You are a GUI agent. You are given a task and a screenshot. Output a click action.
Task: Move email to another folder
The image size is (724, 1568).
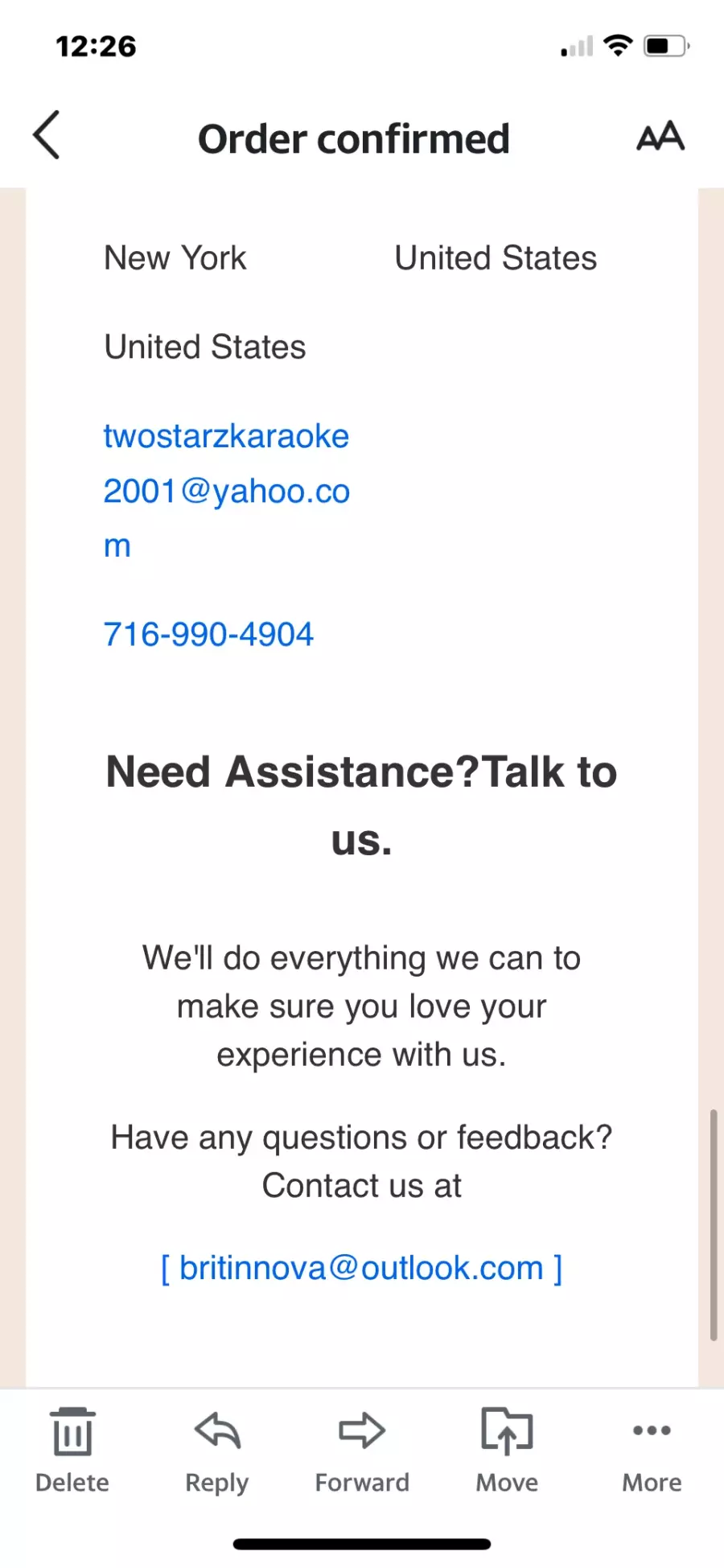507,1450
